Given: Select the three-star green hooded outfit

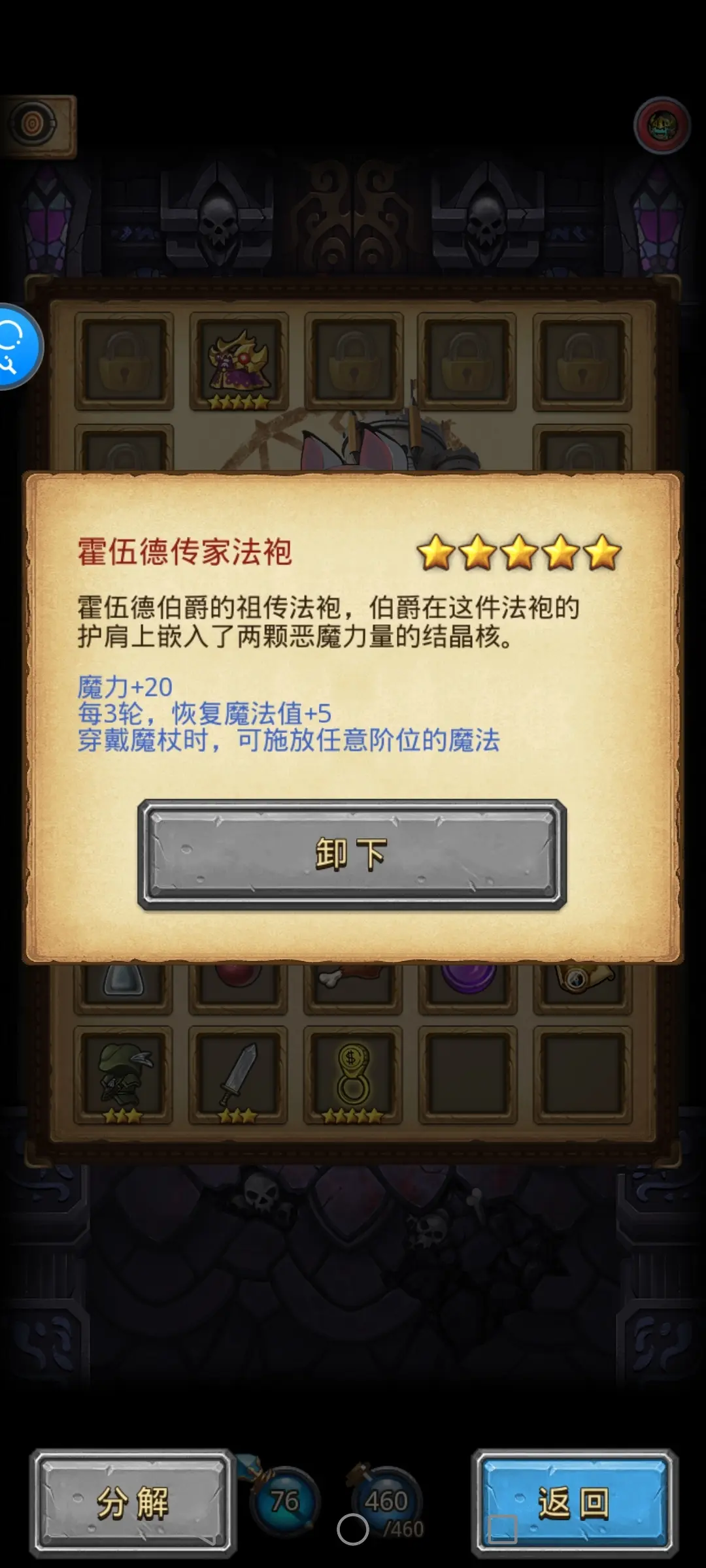Looking at the screenshot, I should (124, 1075).
